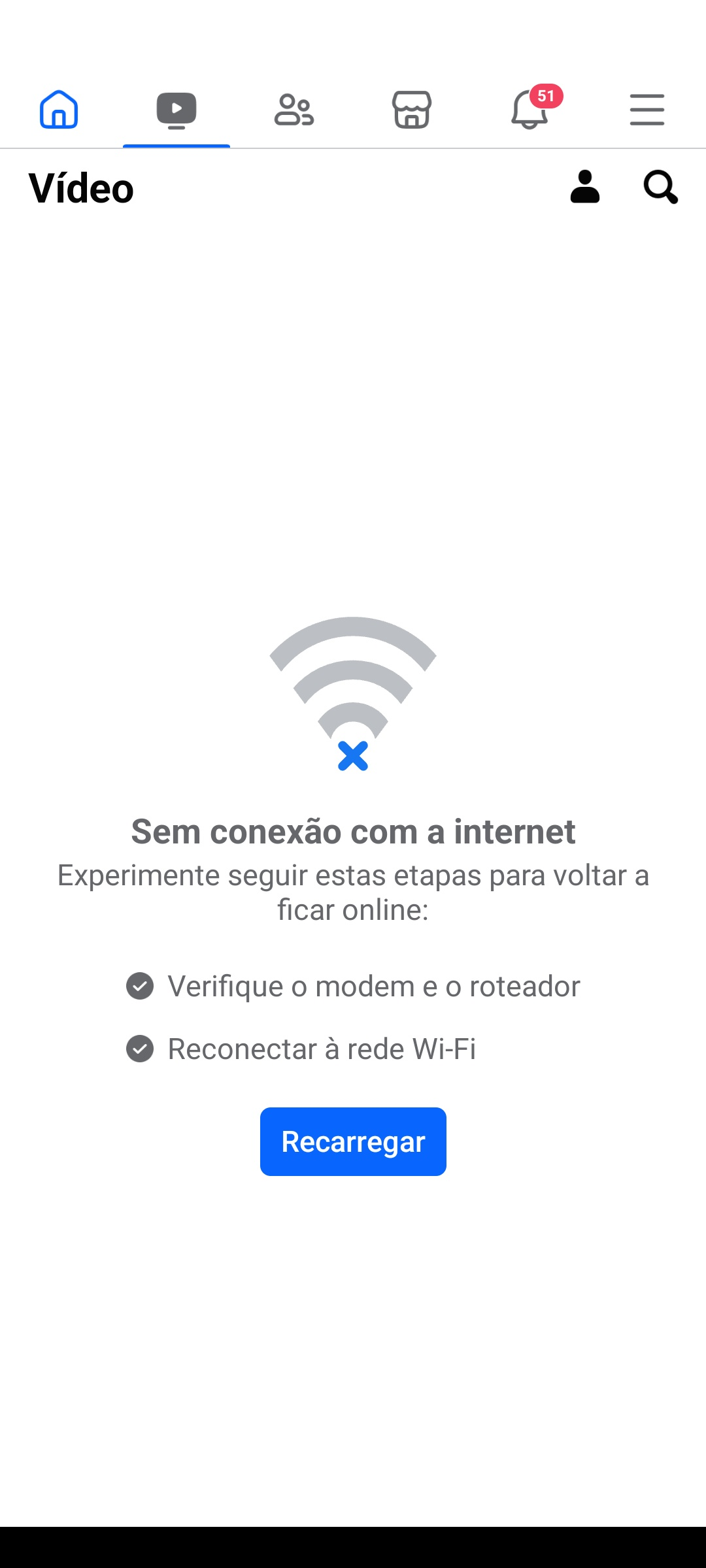Viewport: 706px width, 1568px height.
Task: Tap the Recarregar button
Action: [353, 1141]
